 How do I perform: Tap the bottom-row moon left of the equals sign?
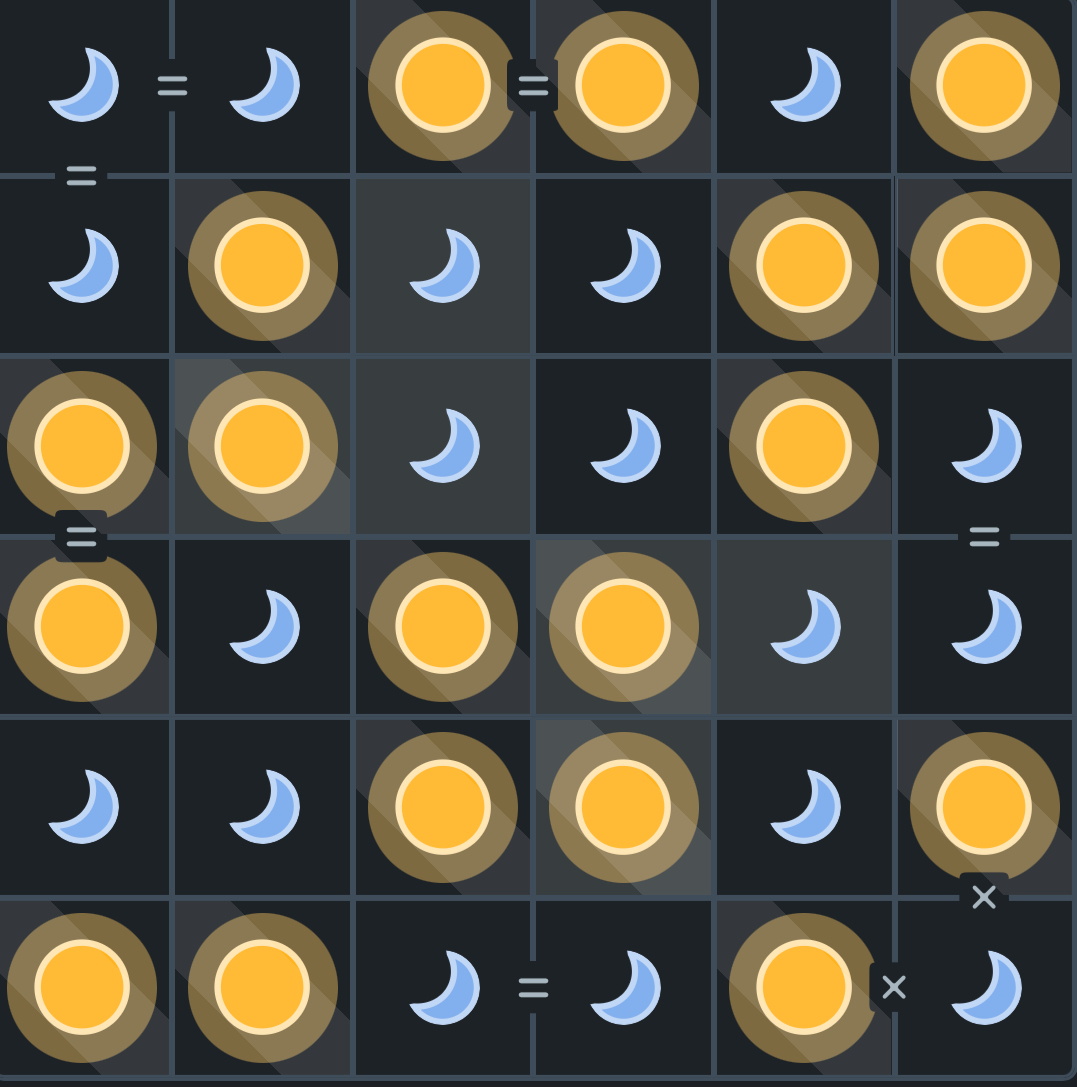point(444,987)
